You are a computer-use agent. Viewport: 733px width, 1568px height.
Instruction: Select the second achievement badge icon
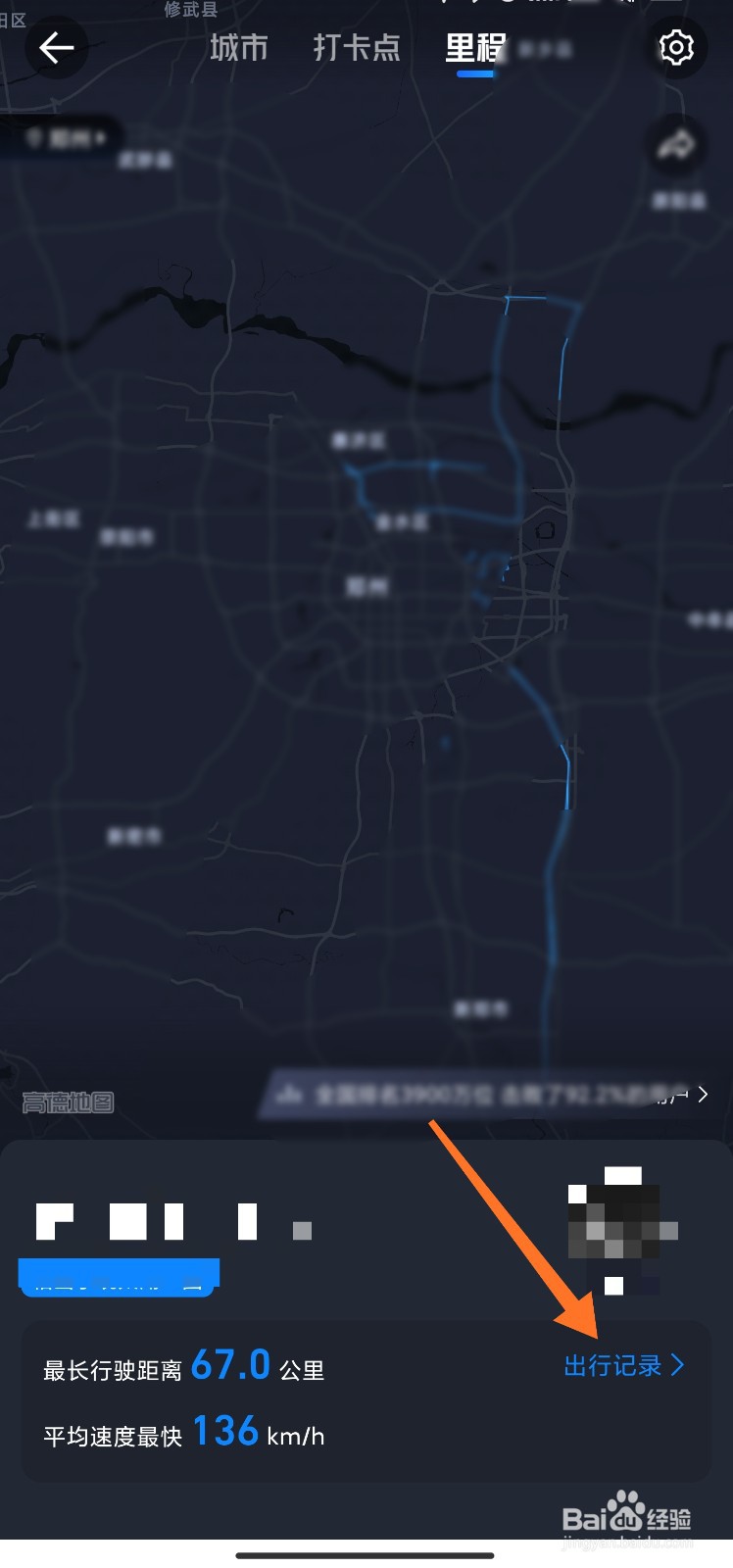127,1218
